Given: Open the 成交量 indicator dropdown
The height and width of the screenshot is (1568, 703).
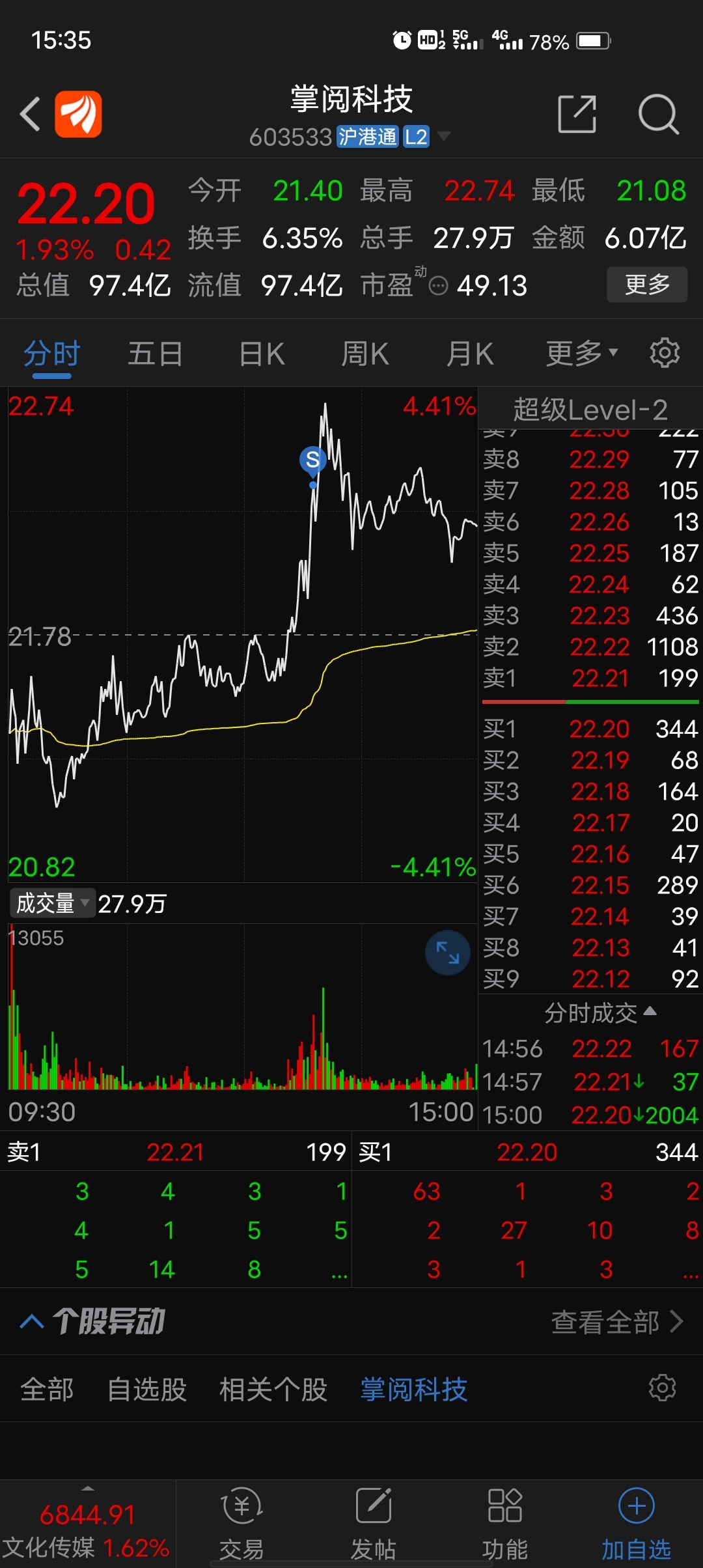Looking at the screenshot, I should 53,903.
